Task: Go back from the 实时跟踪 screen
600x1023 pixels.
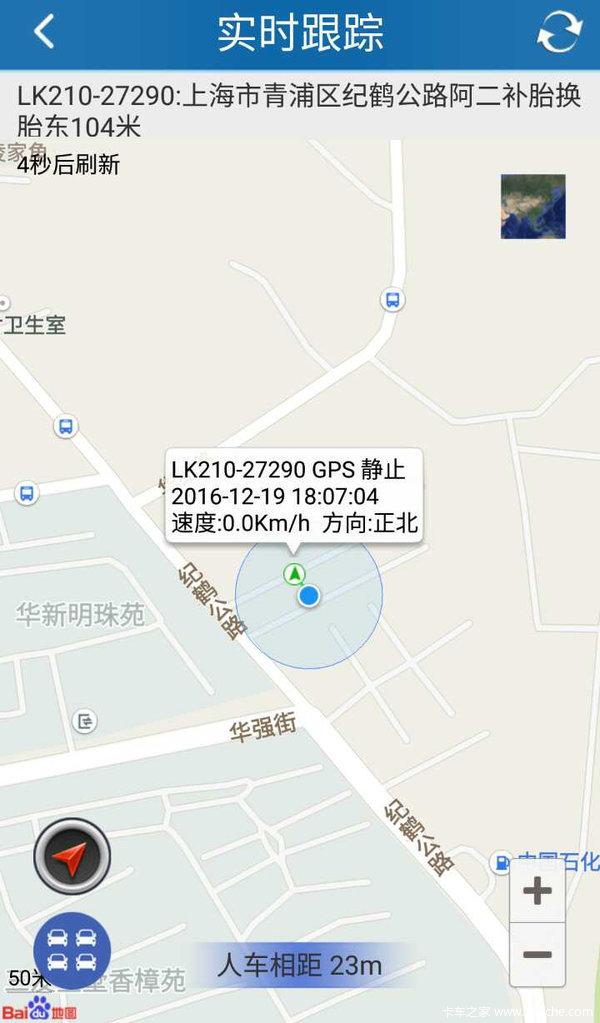Action: point(43,32)
